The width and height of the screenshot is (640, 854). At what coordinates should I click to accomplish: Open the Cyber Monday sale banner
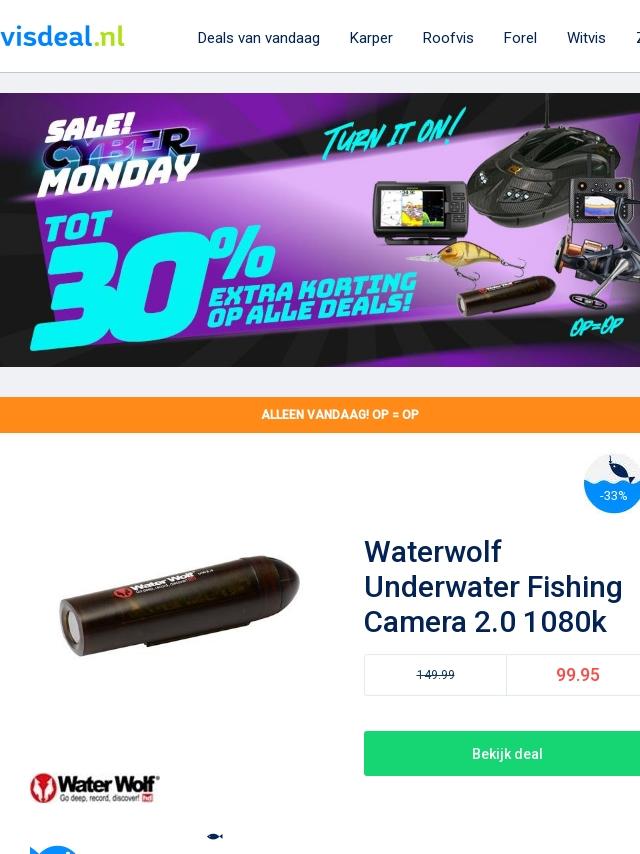pos(320,230)
